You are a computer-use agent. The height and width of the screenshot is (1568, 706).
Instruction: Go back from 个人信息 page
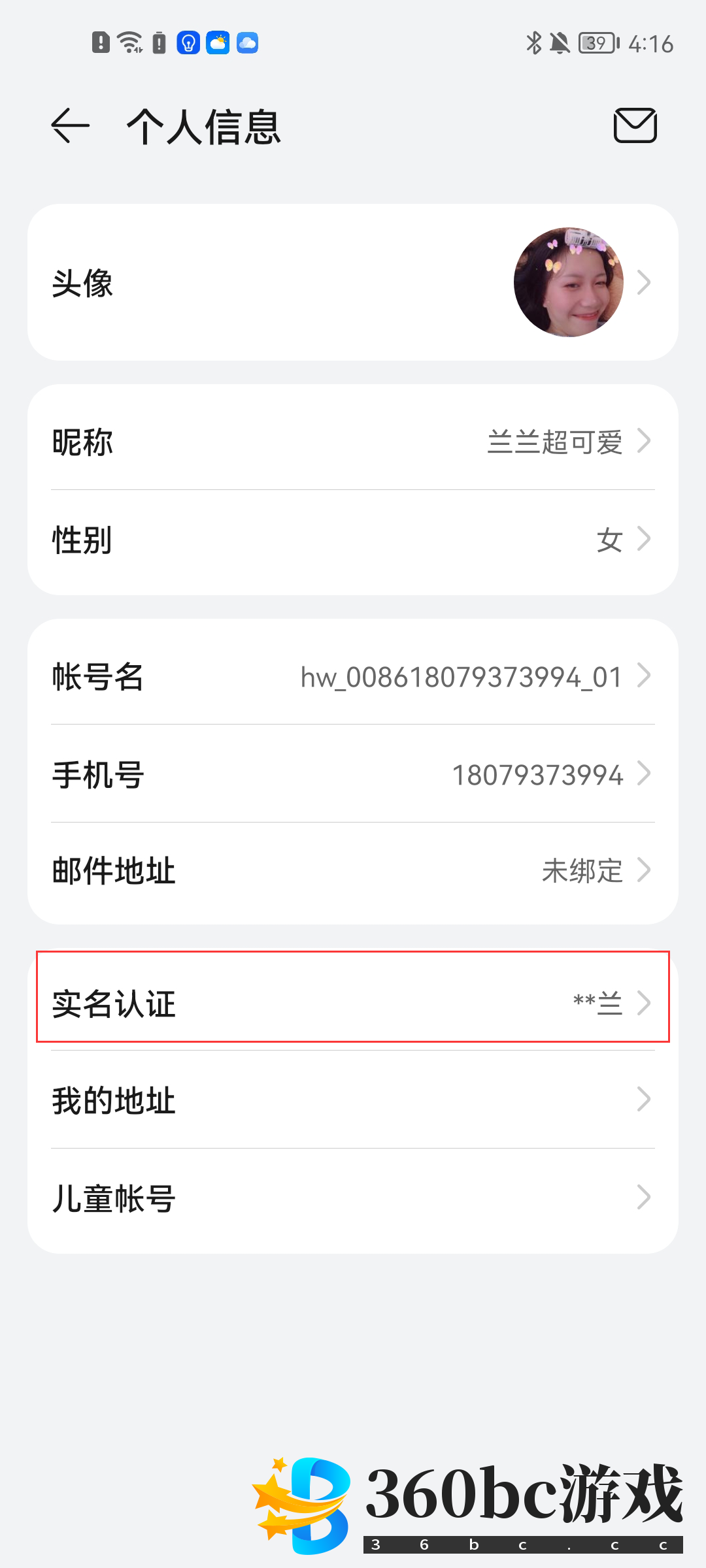coord(70,125)
